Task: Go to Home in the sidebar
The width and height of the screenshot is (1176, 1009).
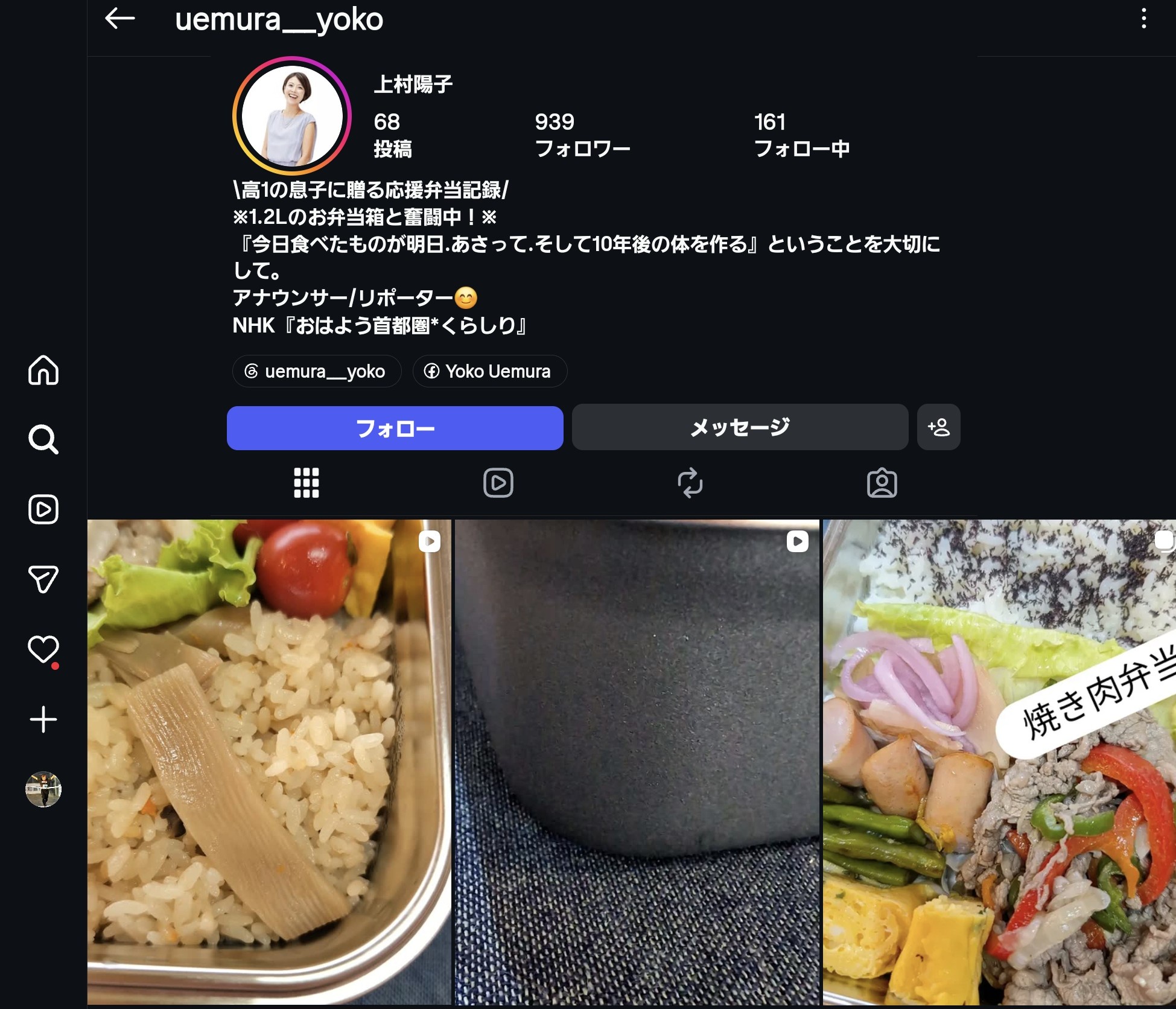Action: click(x=43, y=369)
